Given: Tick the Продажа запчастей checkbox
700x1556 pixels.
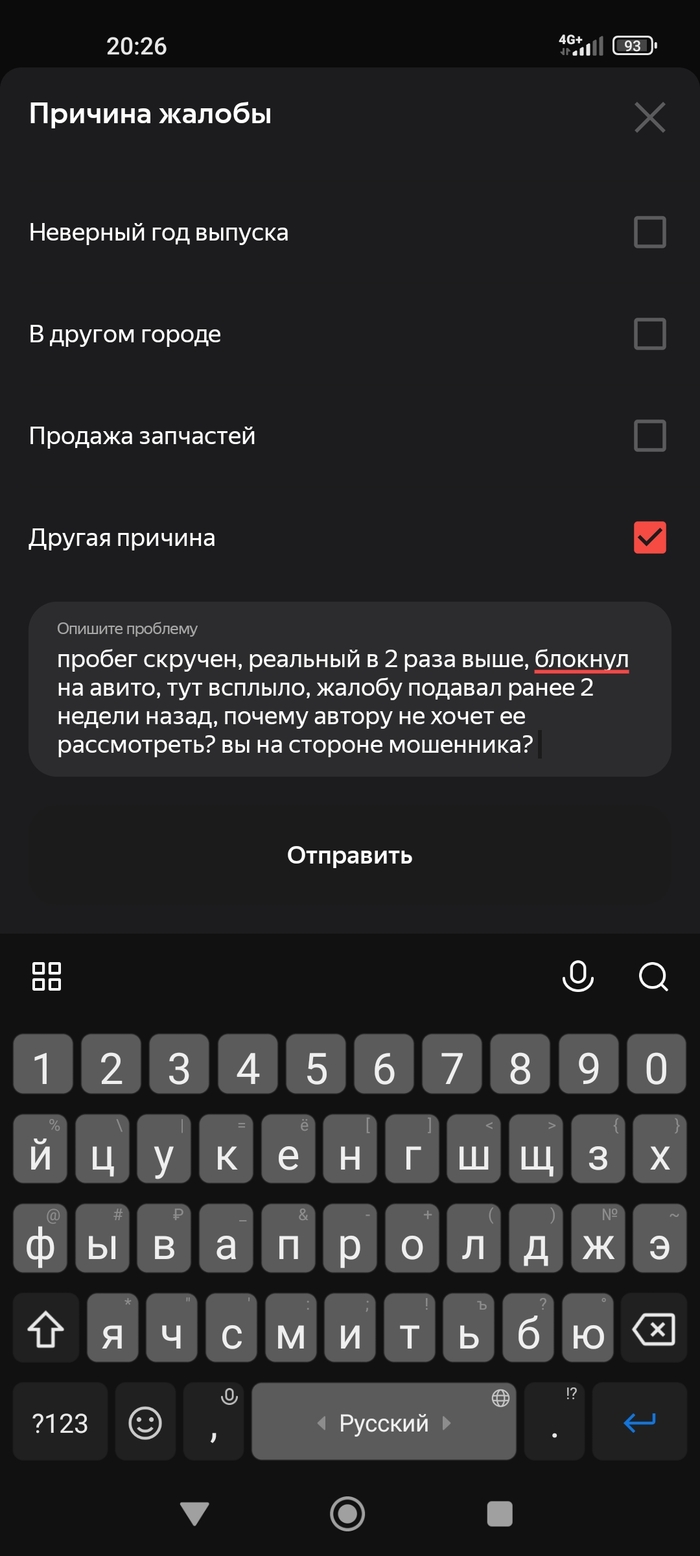Looking at the screenshot, I should (x=650, y=436).
